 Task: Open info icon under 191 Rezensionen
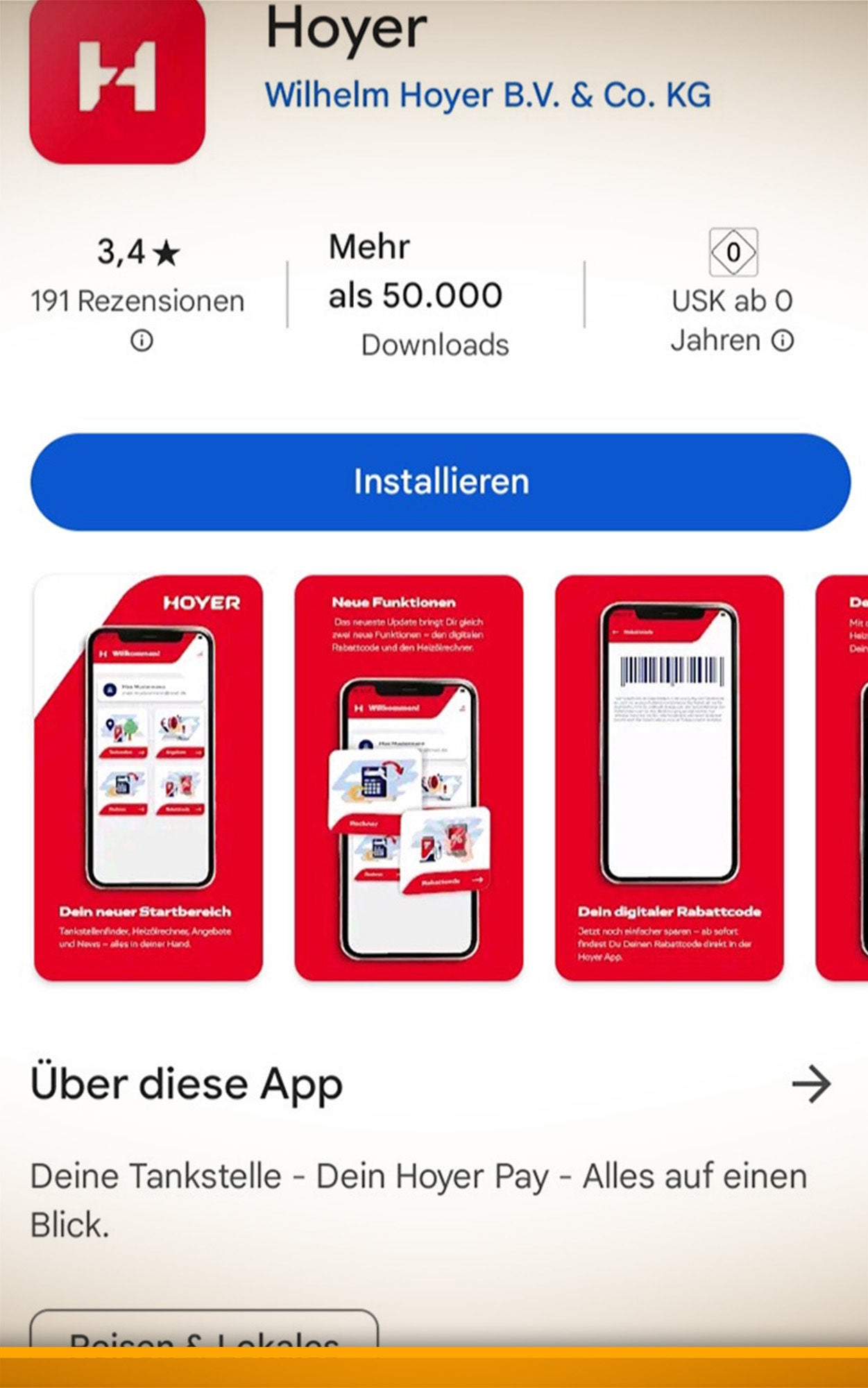tap(142, 341)
